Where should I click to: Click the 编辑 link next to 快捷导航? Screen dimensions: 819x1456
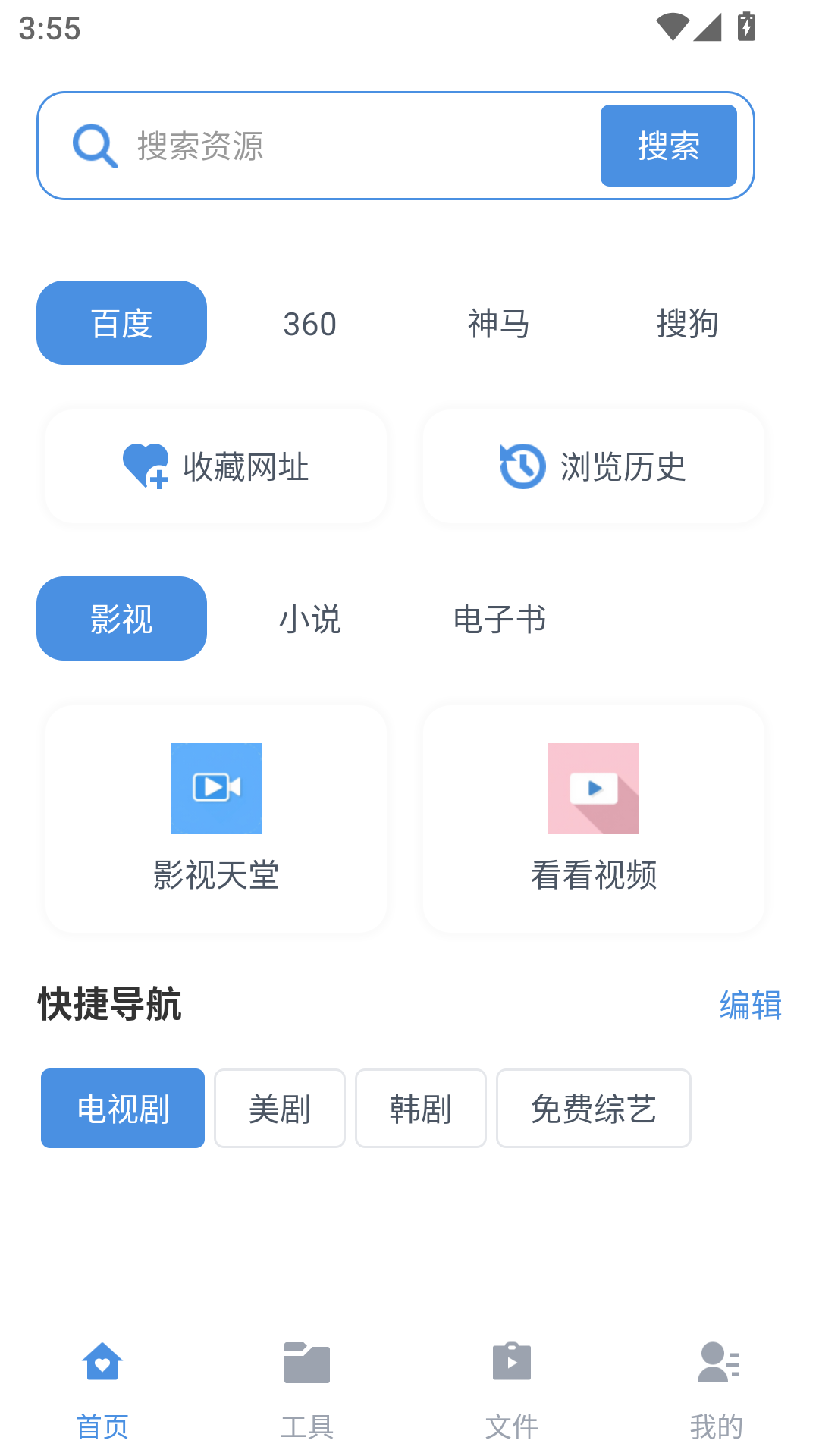[x=750, y=1006]
